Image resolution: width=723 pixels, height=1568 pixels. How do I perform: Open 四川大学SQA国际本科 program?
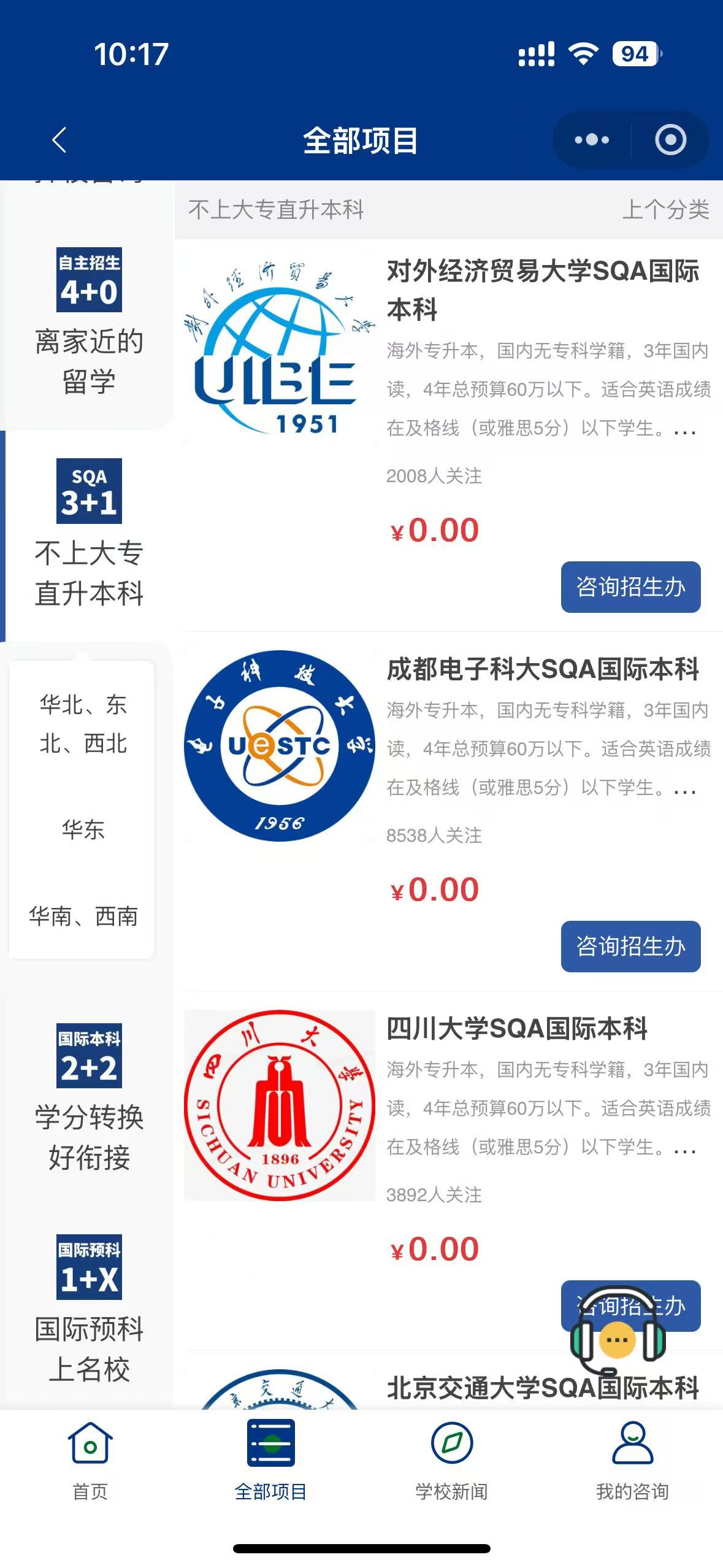516,1029
